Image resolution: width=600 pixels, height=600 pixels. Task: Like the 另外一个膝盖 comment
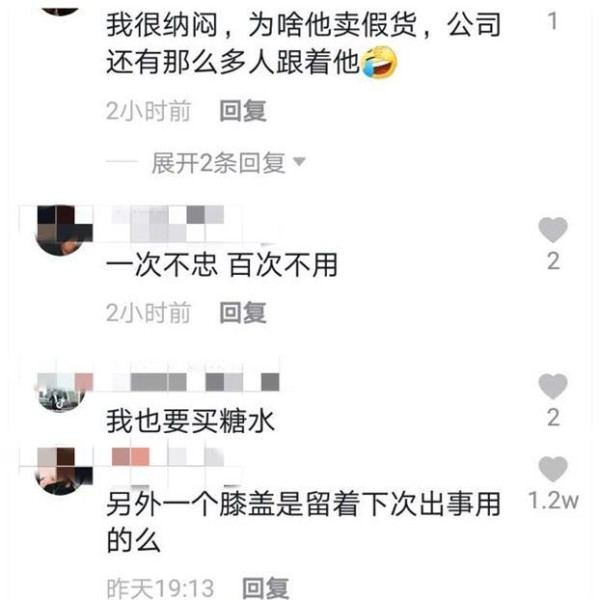(553, 470)
